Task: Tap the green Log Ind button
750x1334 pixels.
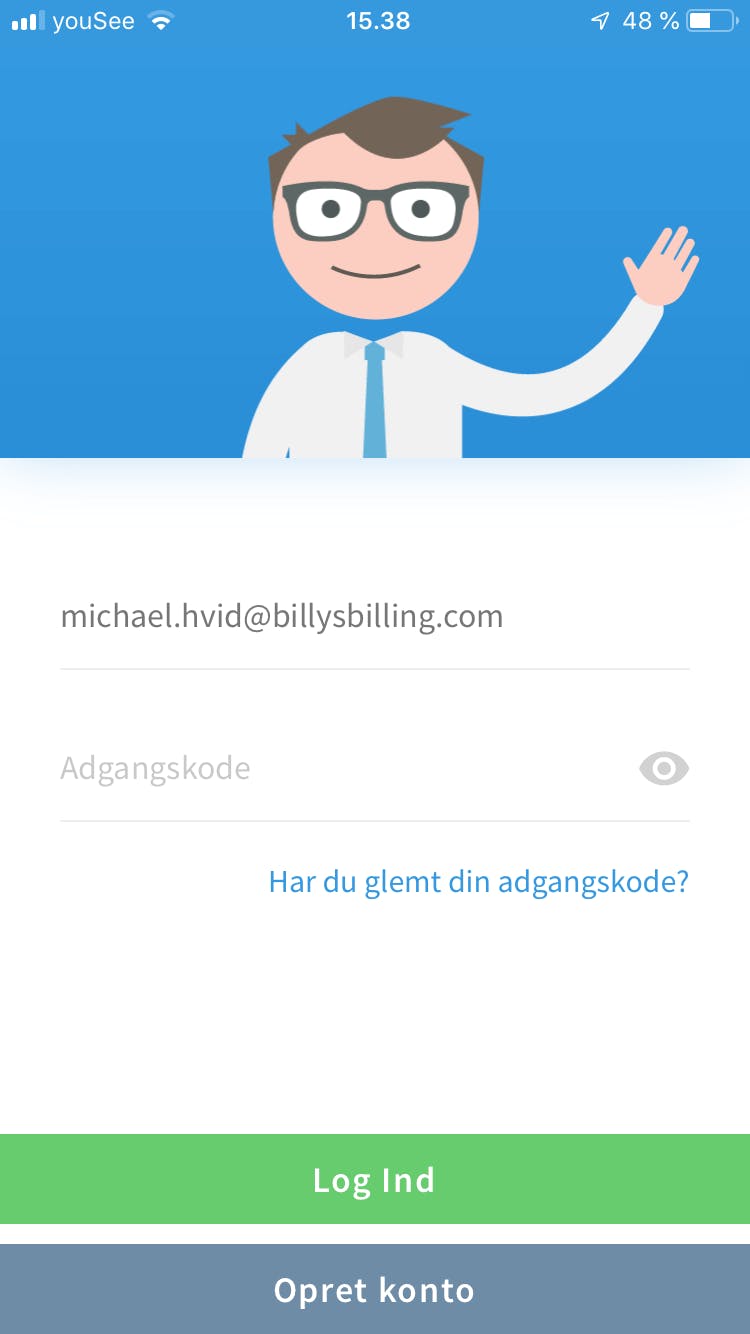Action: pos(375,1180)
